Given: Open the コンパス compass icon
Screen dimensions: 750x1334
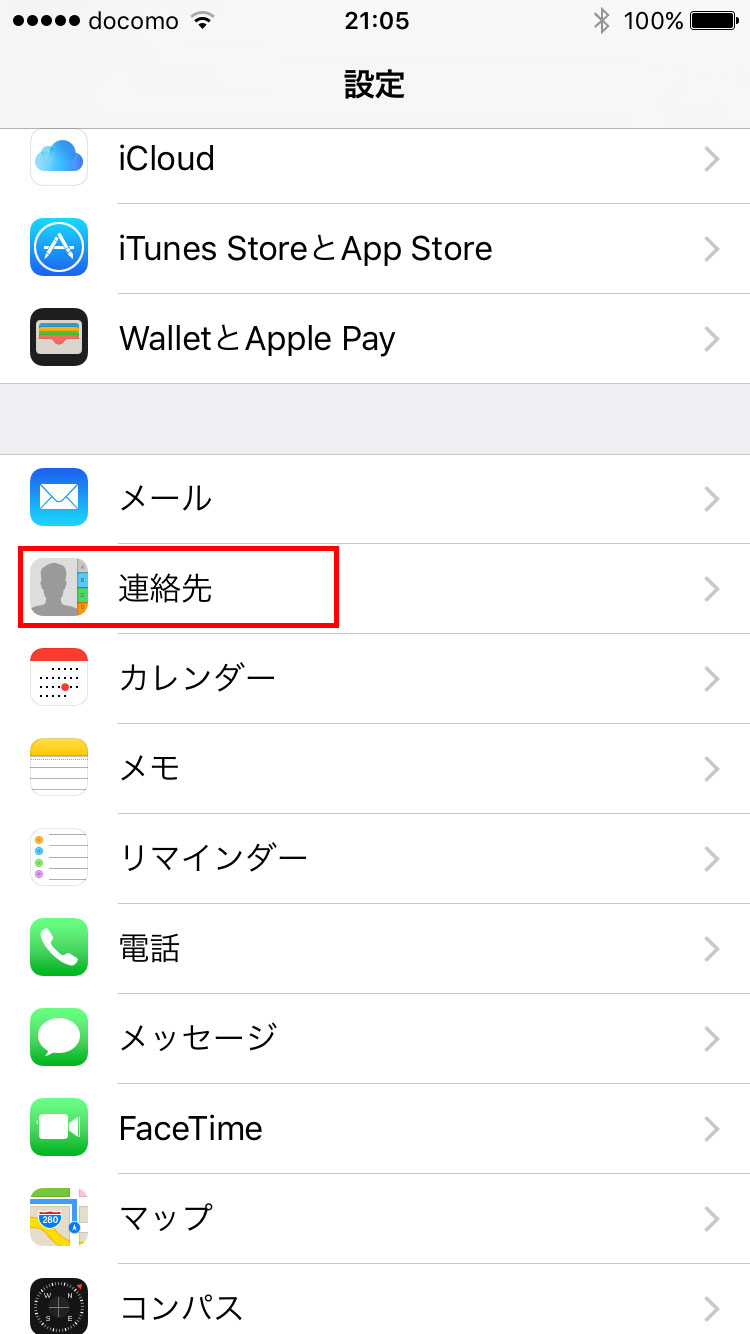Looking at the screenshot, I should pyautogui.click(x=58, y=1305).
